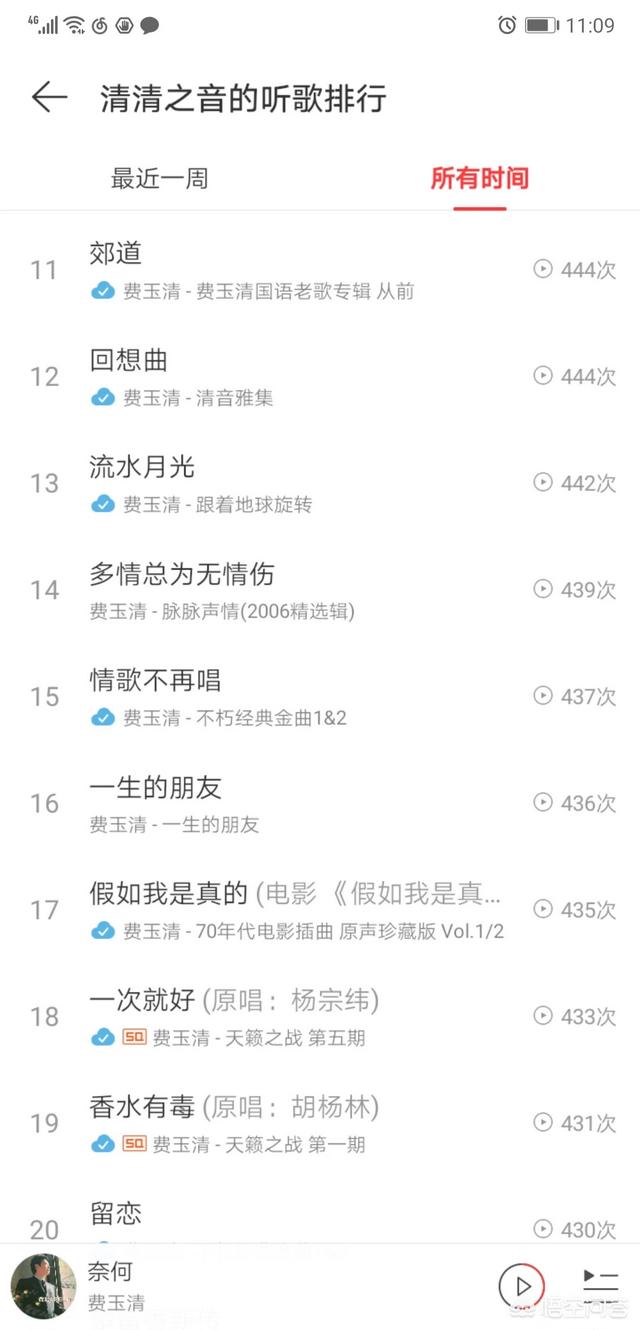Open the song 多情总为无情伤
Image resolution: width=640 pixels, height=1330 pixels.
tap(320, 590)
